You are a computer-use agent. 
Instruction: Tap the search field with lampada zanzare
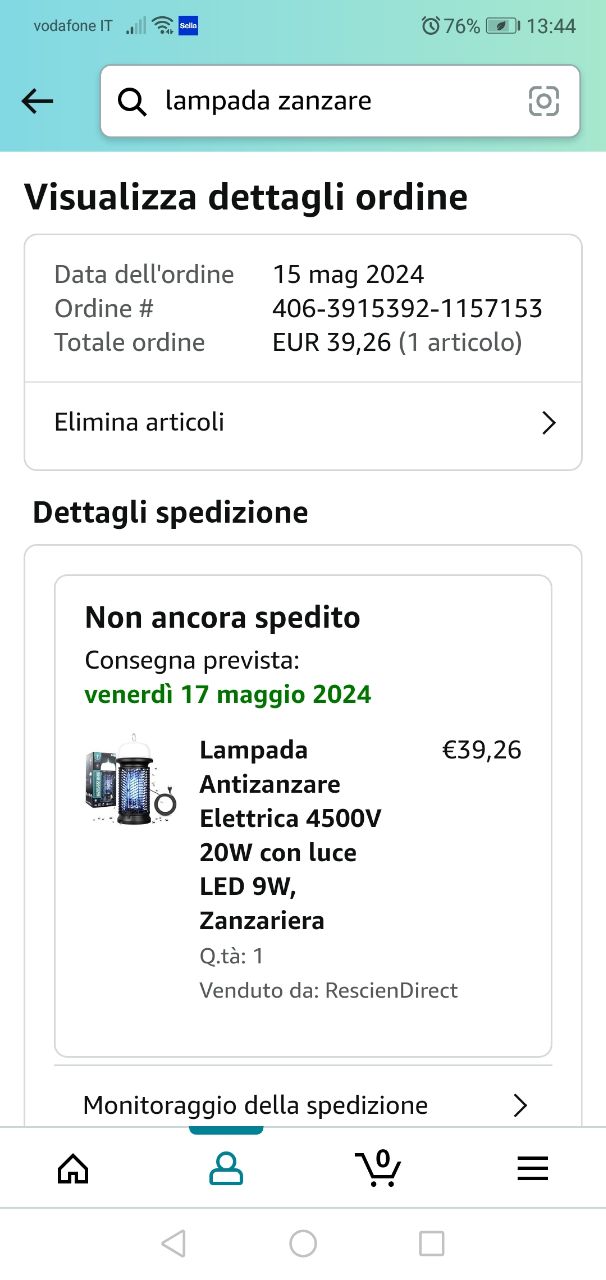tap(320, 101)
